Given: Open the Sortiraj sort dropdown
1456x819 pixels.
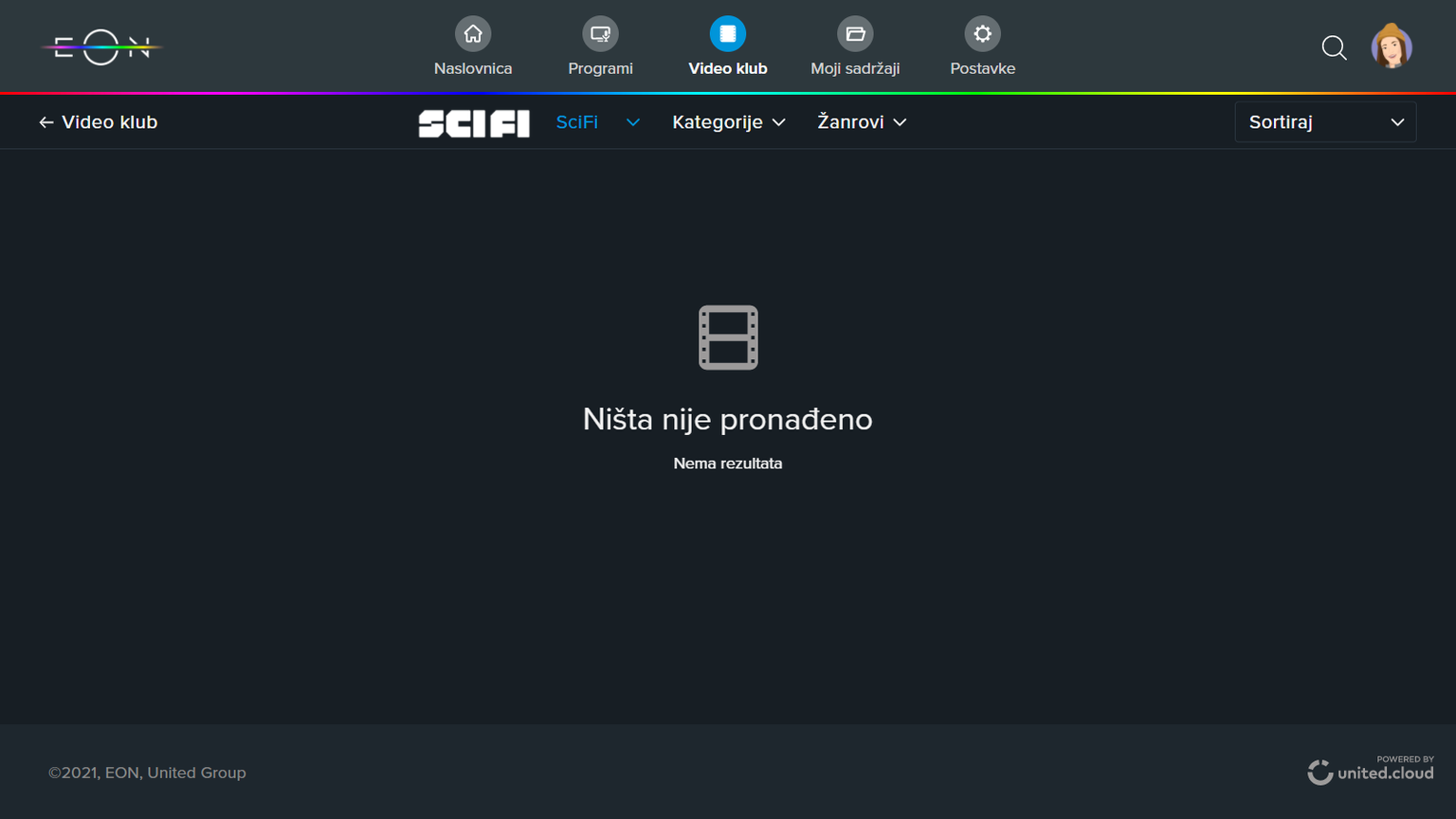Looking at the screenshot, I should coord(1324,122).
